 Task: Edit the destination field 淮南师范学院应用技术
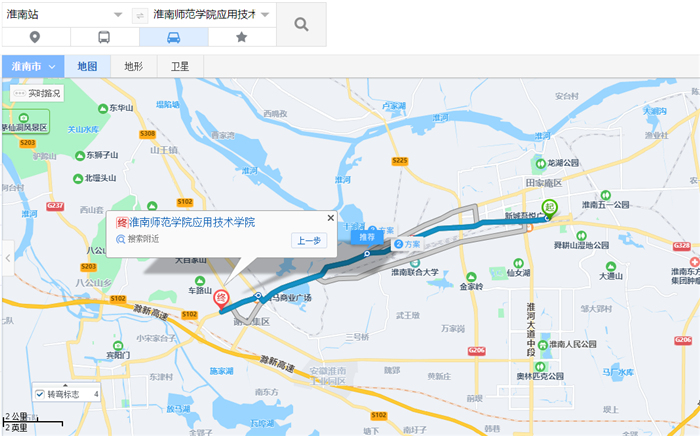[203, 16]
